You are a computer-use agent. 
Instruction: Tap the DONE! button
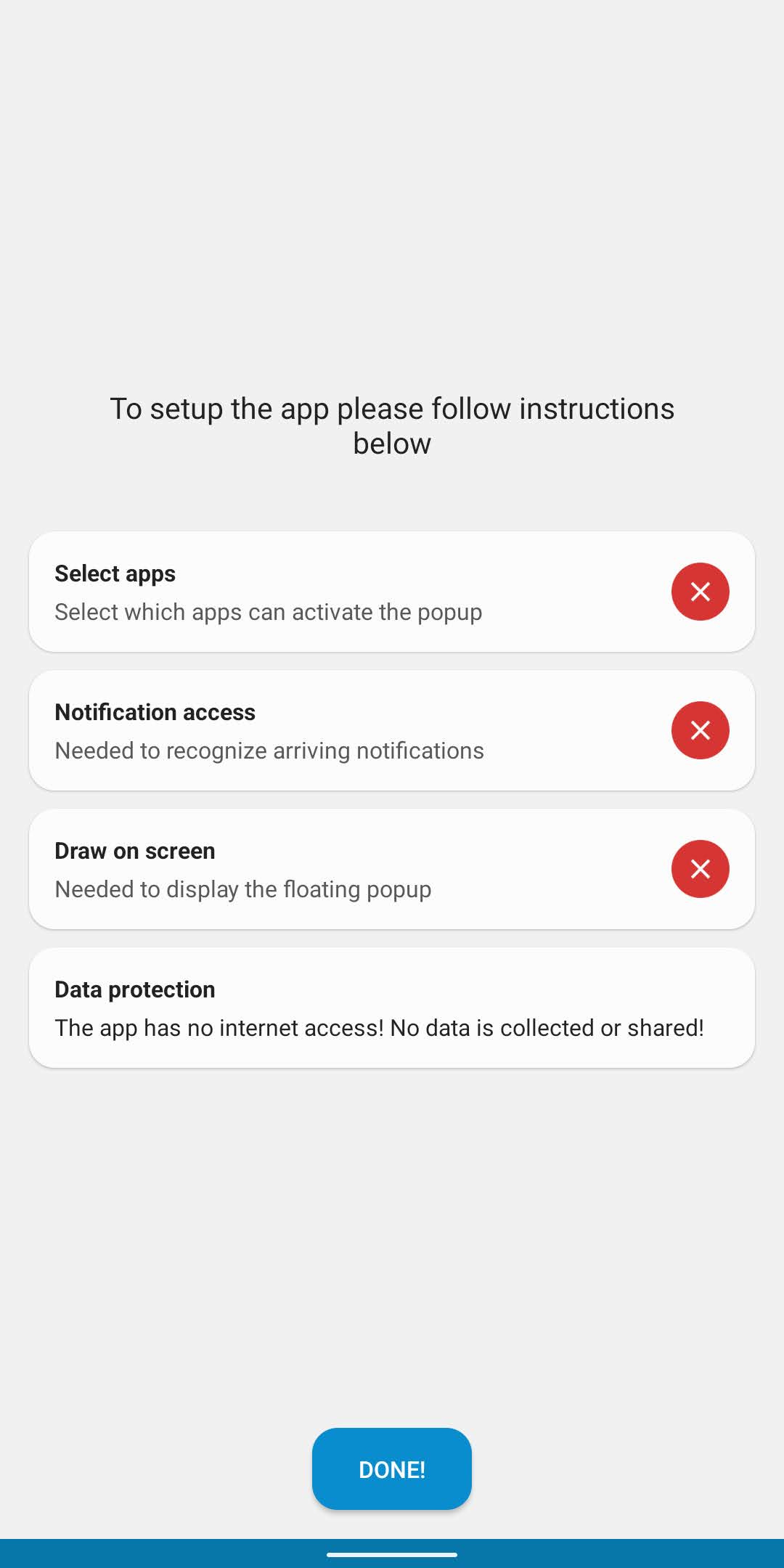coord(392,1469)
